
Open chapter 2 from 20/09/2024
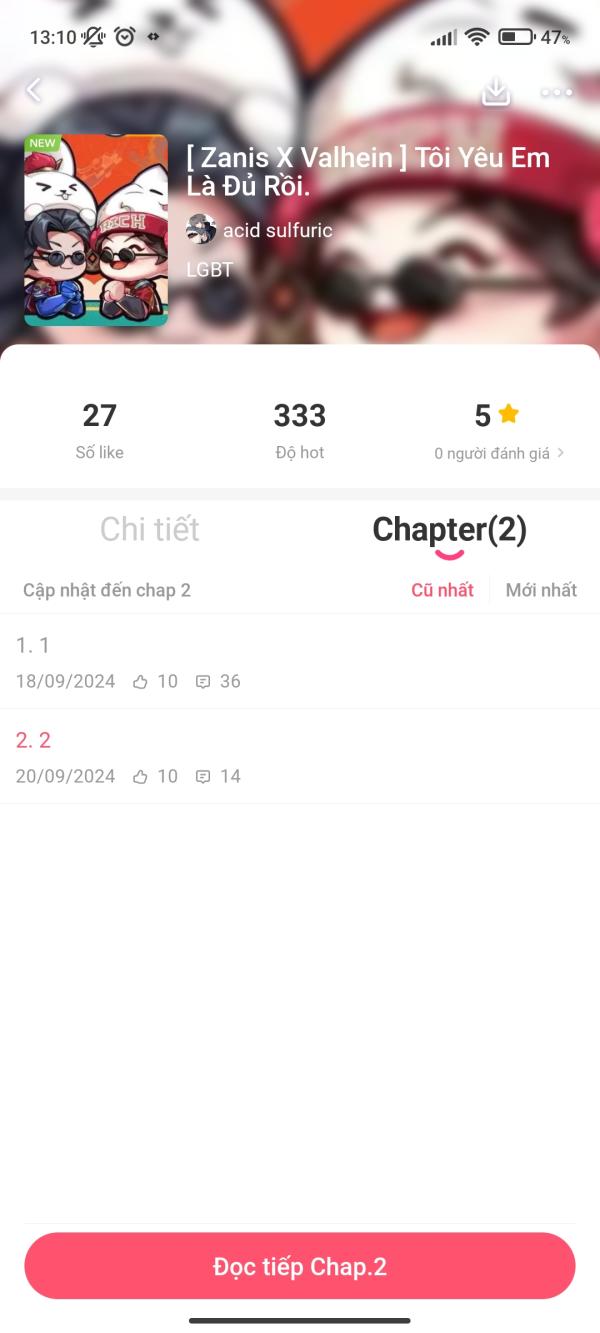pyautogui.click(x=300, y=757)
